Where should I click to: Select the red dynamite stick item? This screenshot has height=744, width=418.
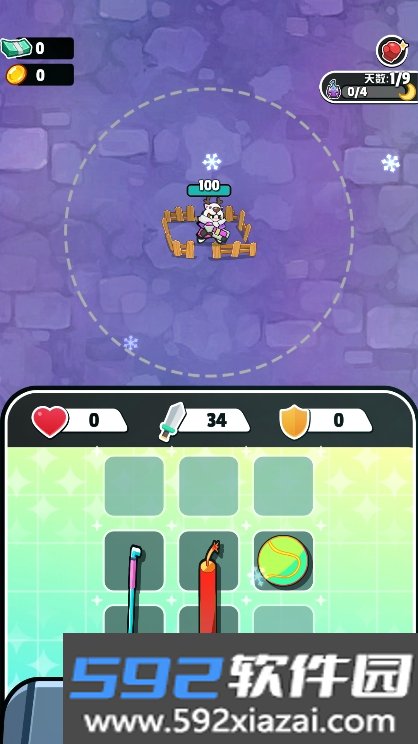[209, 587]
